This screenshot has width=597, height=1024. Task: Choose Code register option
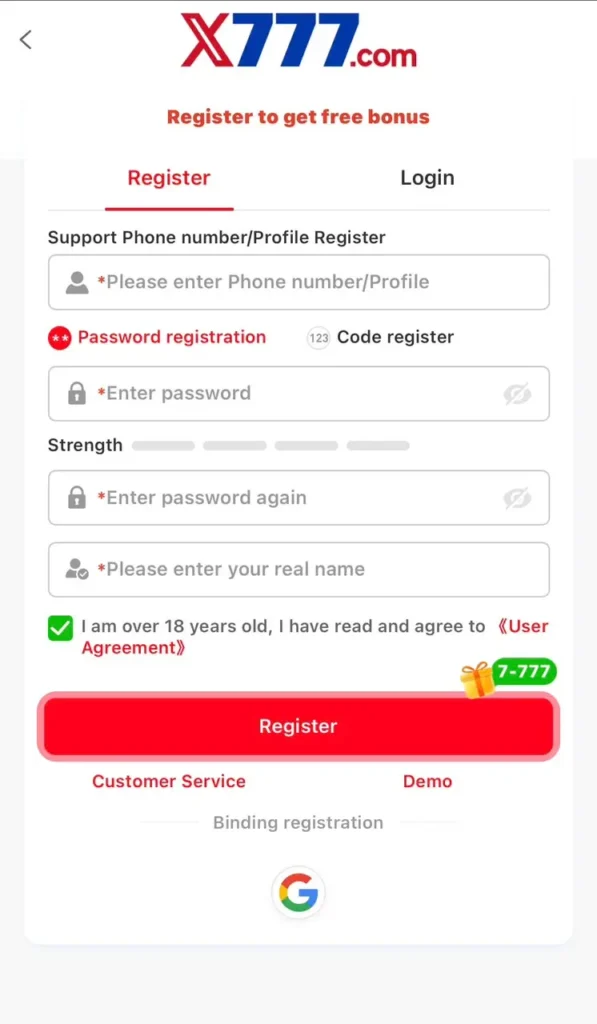point(380,338)
